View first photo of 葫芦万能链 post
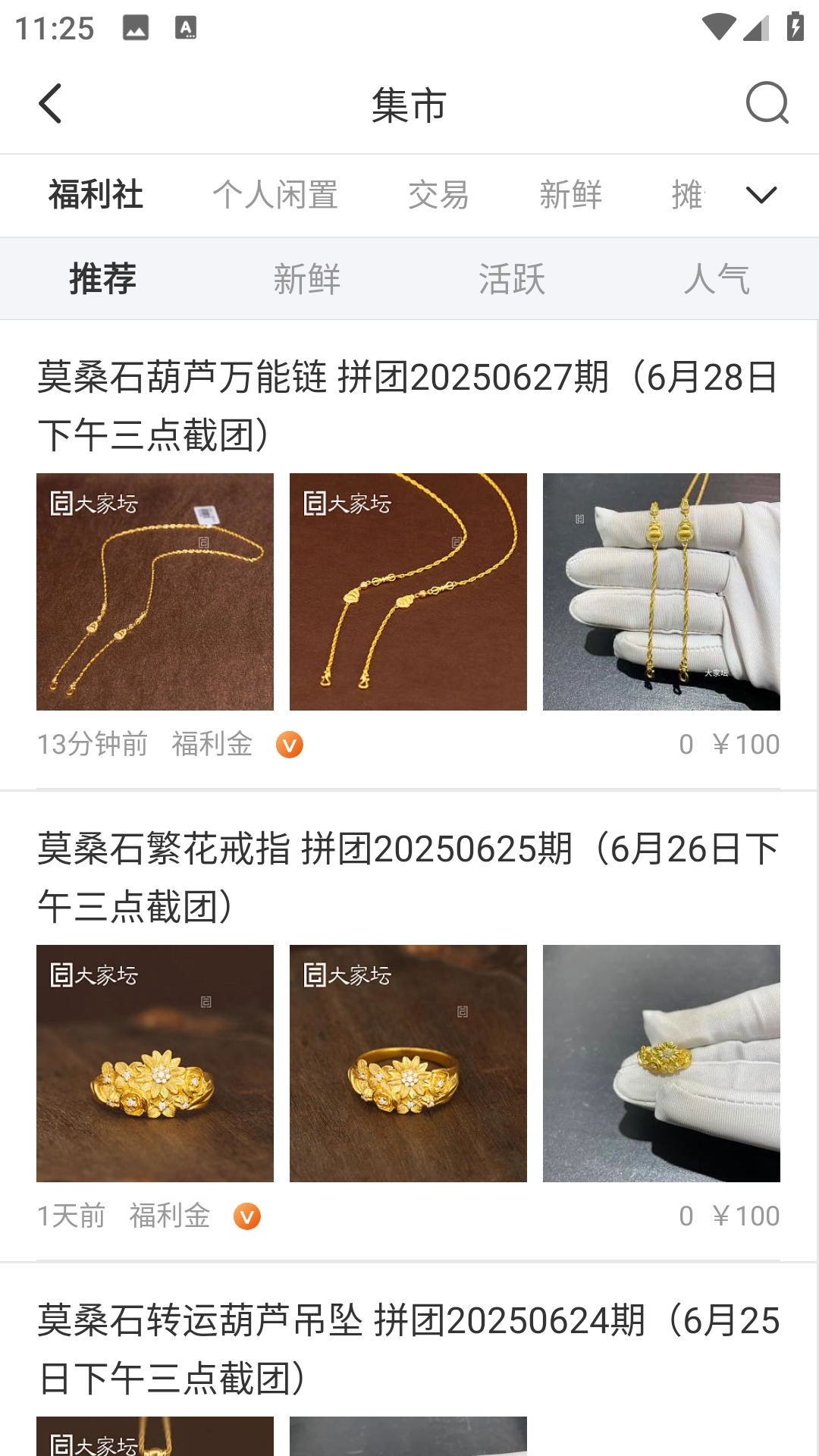The height and width of the screenshot is (1456, 819). 155,591
